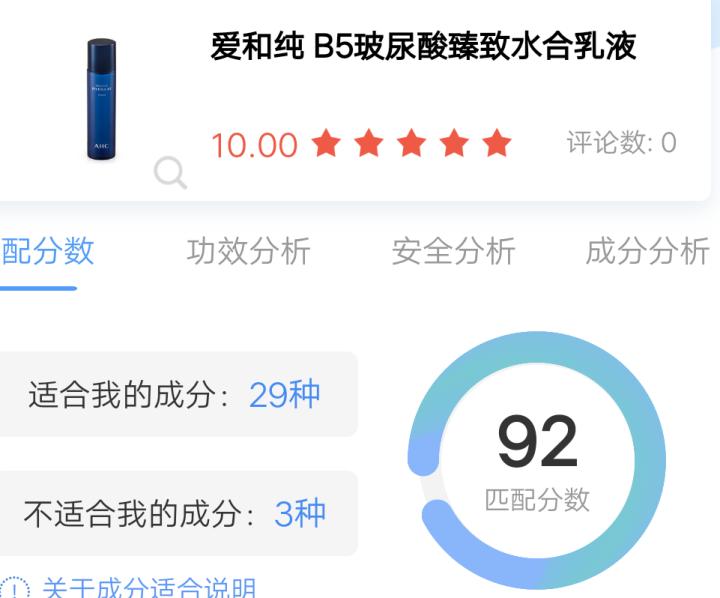The image size is (720, 598).
Task: Switch to the 功效分析 tab
Action: click(248, 251)
